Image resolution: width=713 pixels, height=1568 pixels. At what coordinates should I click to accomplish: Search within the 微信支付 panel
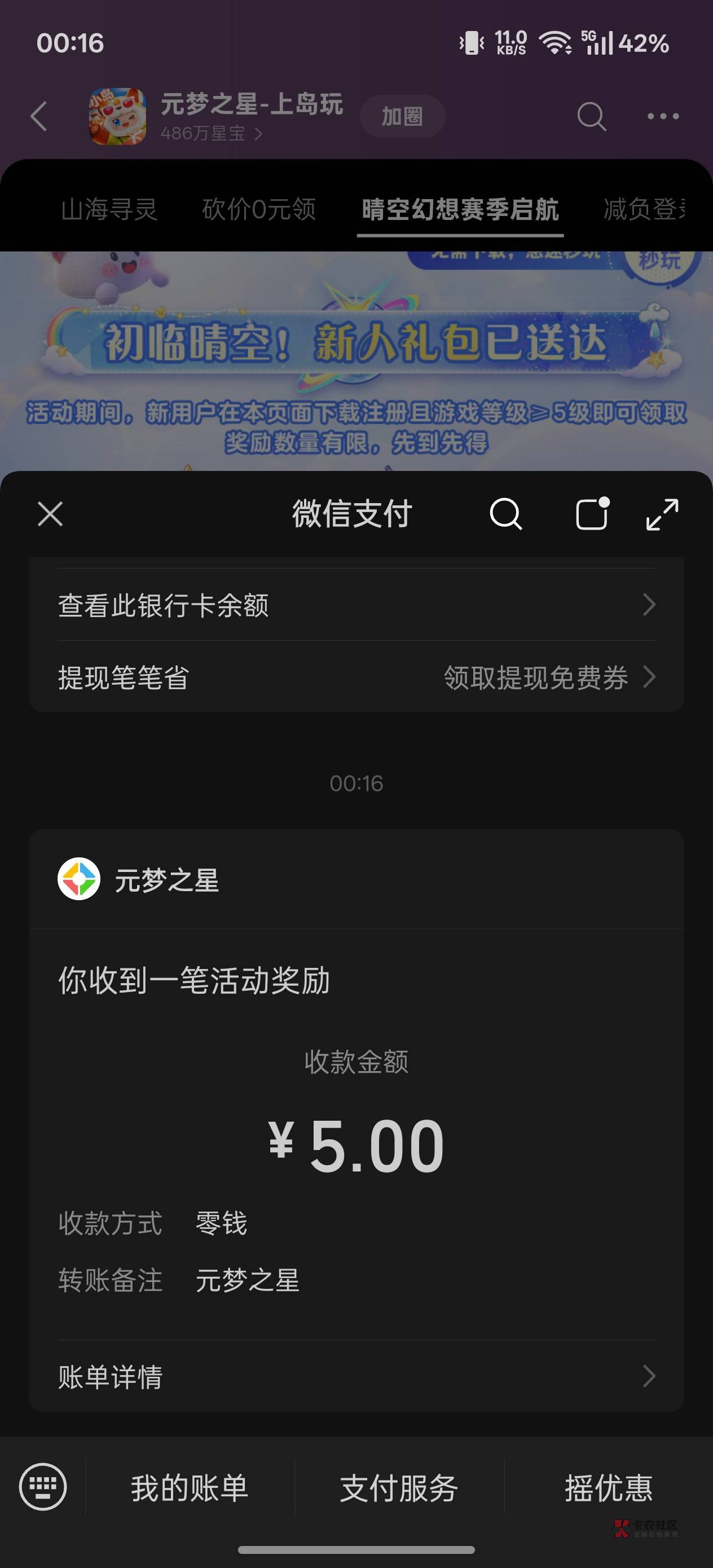(505, 514)
